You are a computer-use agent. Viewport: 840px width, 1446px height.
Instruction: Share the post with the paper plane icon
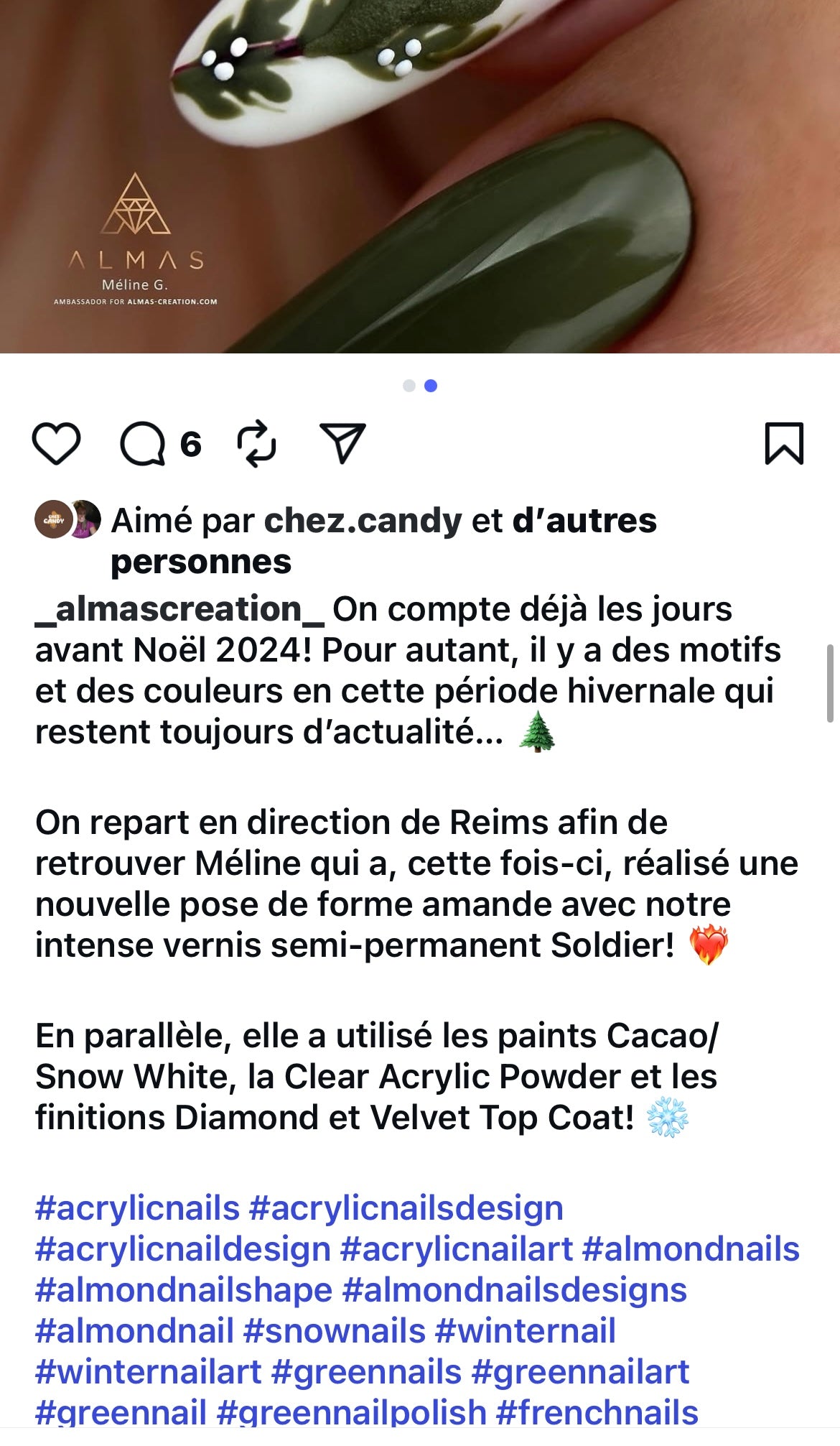pos(342,444)
